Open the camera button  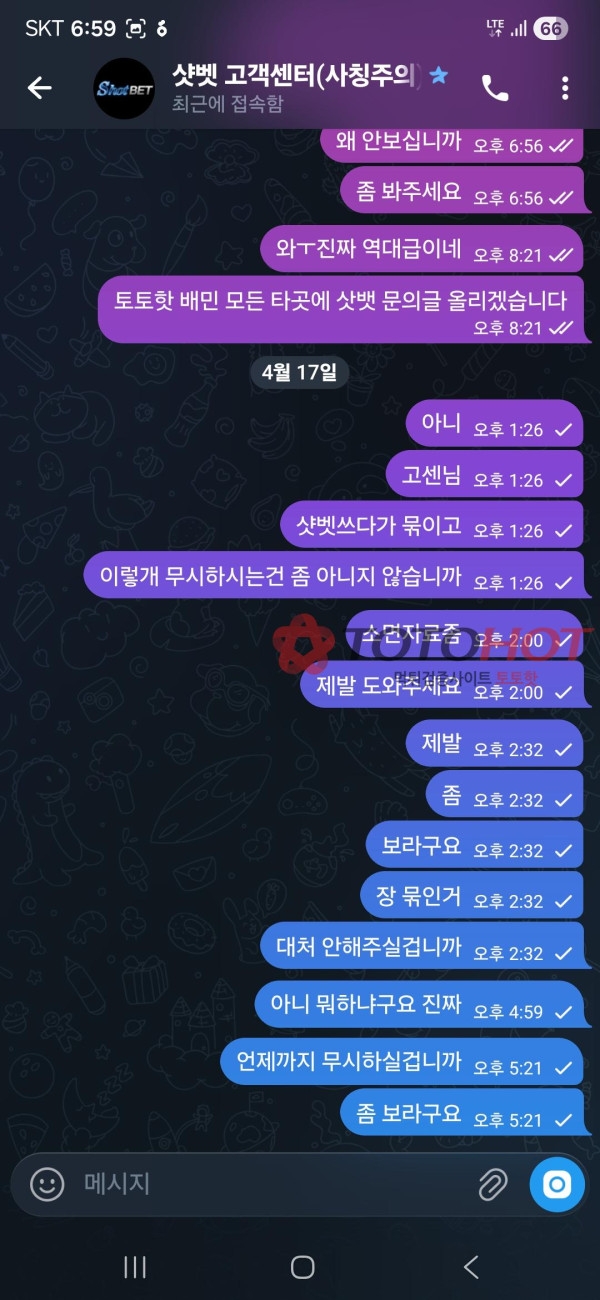click(557, 1185)
